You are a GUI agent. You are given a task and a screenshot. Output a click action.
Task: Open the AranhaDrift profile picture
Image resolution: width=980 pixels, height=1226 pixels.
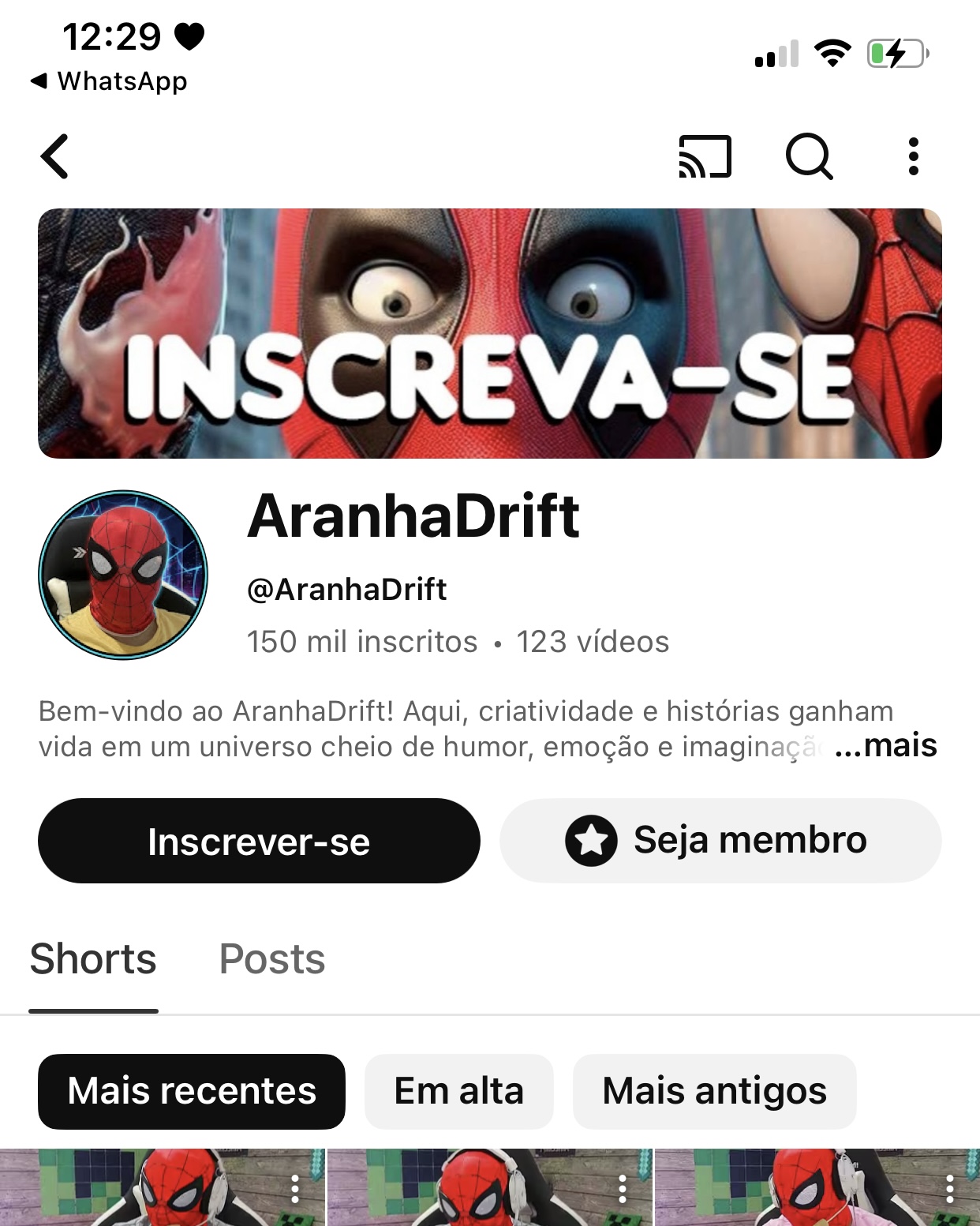pos(123,575)
